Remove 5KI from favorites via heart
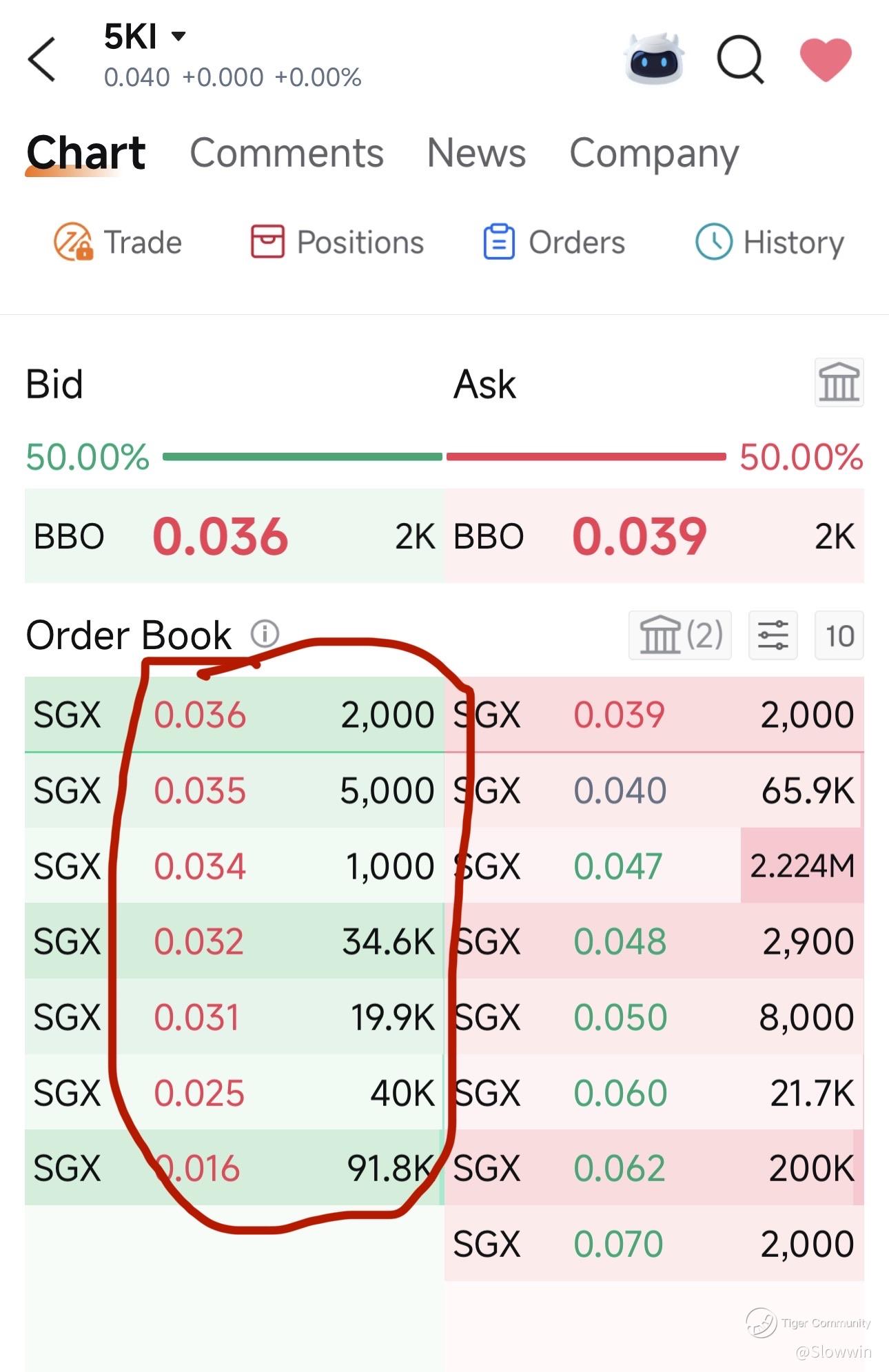This screenshot has width=889, height=1372. point(826,59)
